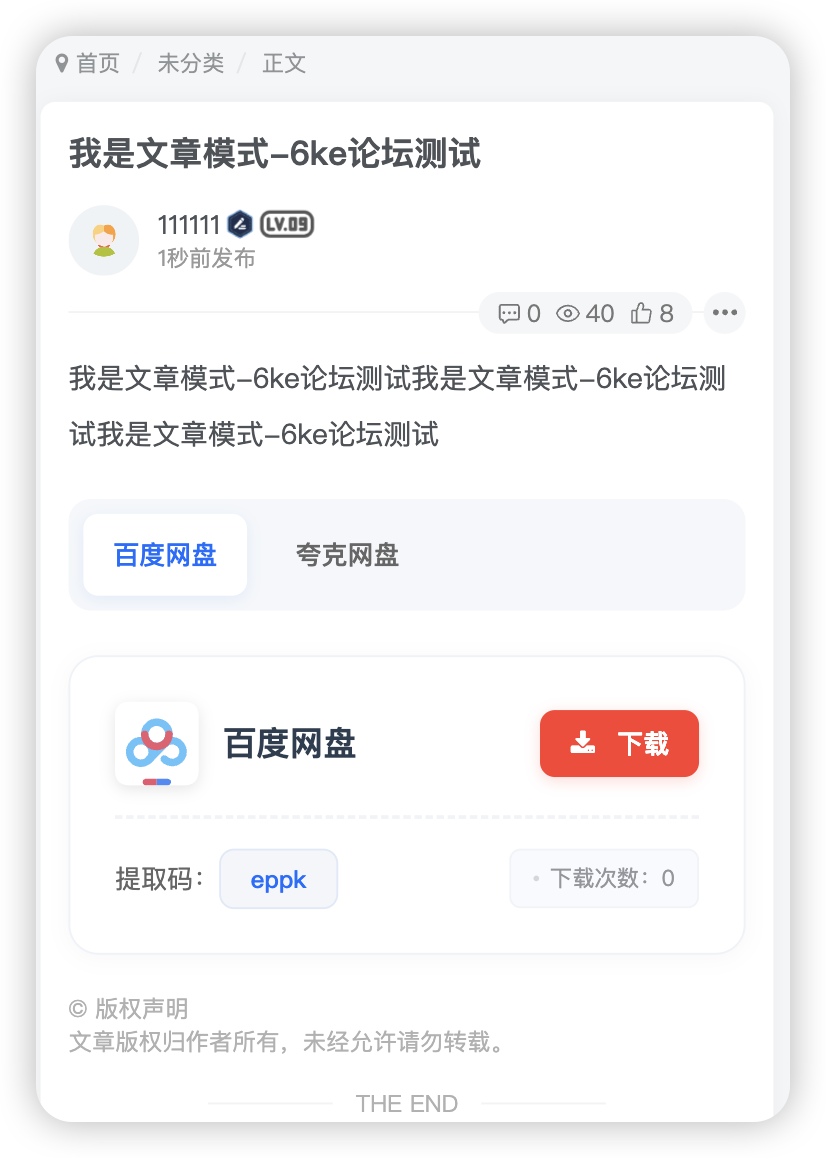The height and width of the screenshot is (1158, 826).
Task: Click the red 下载 download button
Action: click(x=618, y=743)
